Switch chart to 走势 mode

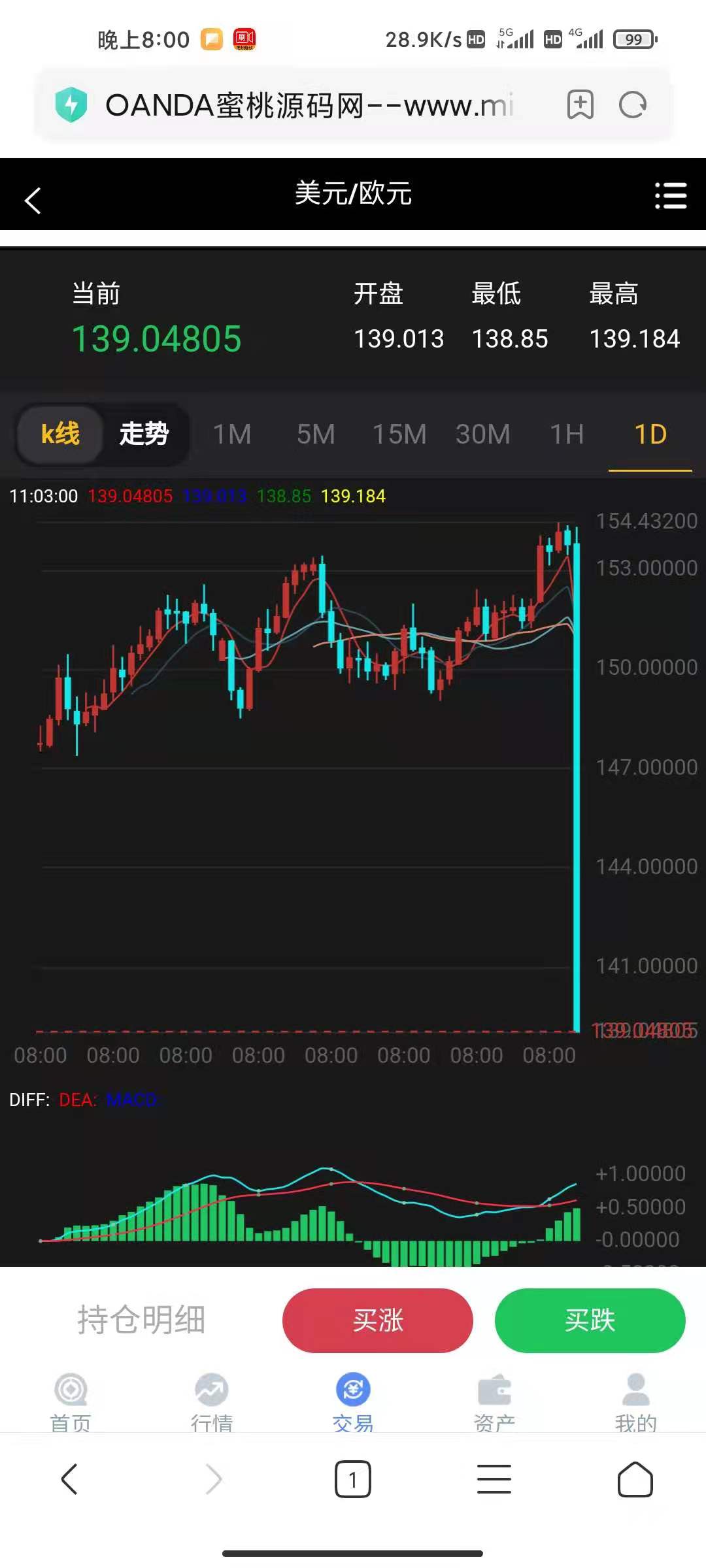[x=144, y=434]
